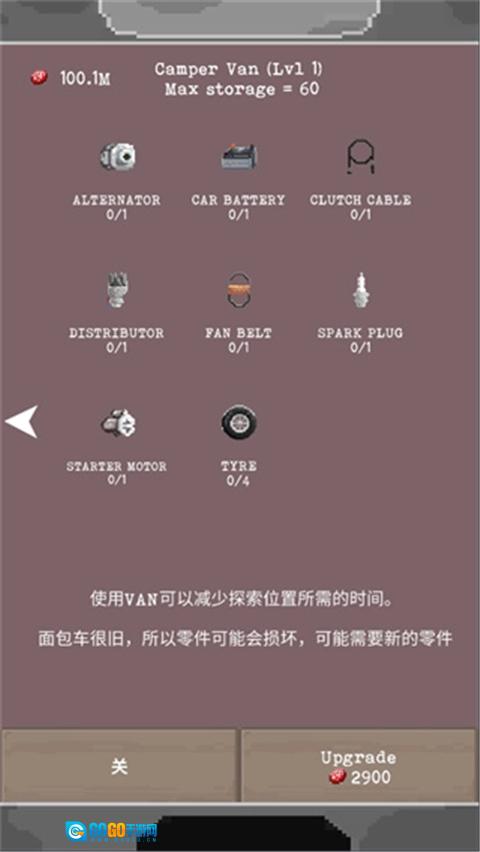
Task: Select the Alternator part
Action: click(117, 181)
